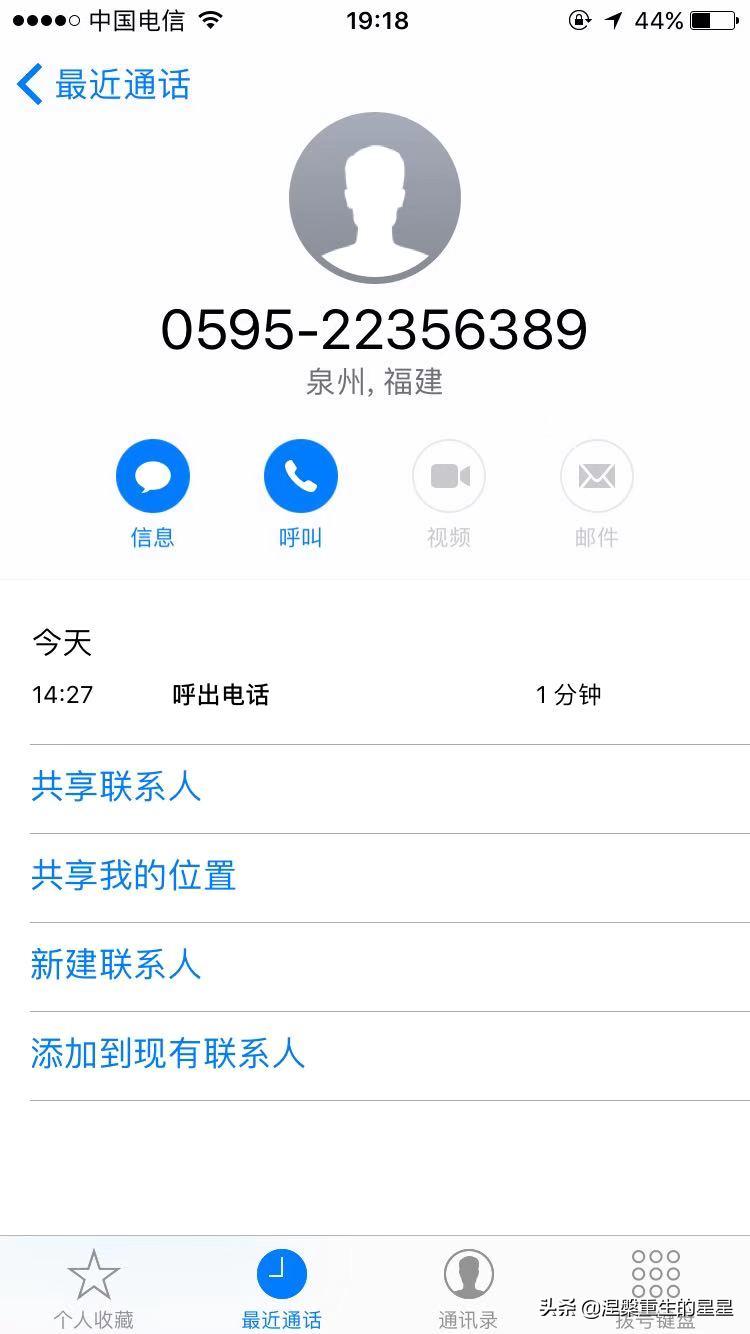Tap the 泉州, 福建 location text
750x1334 pixels.
click(375, 383)
